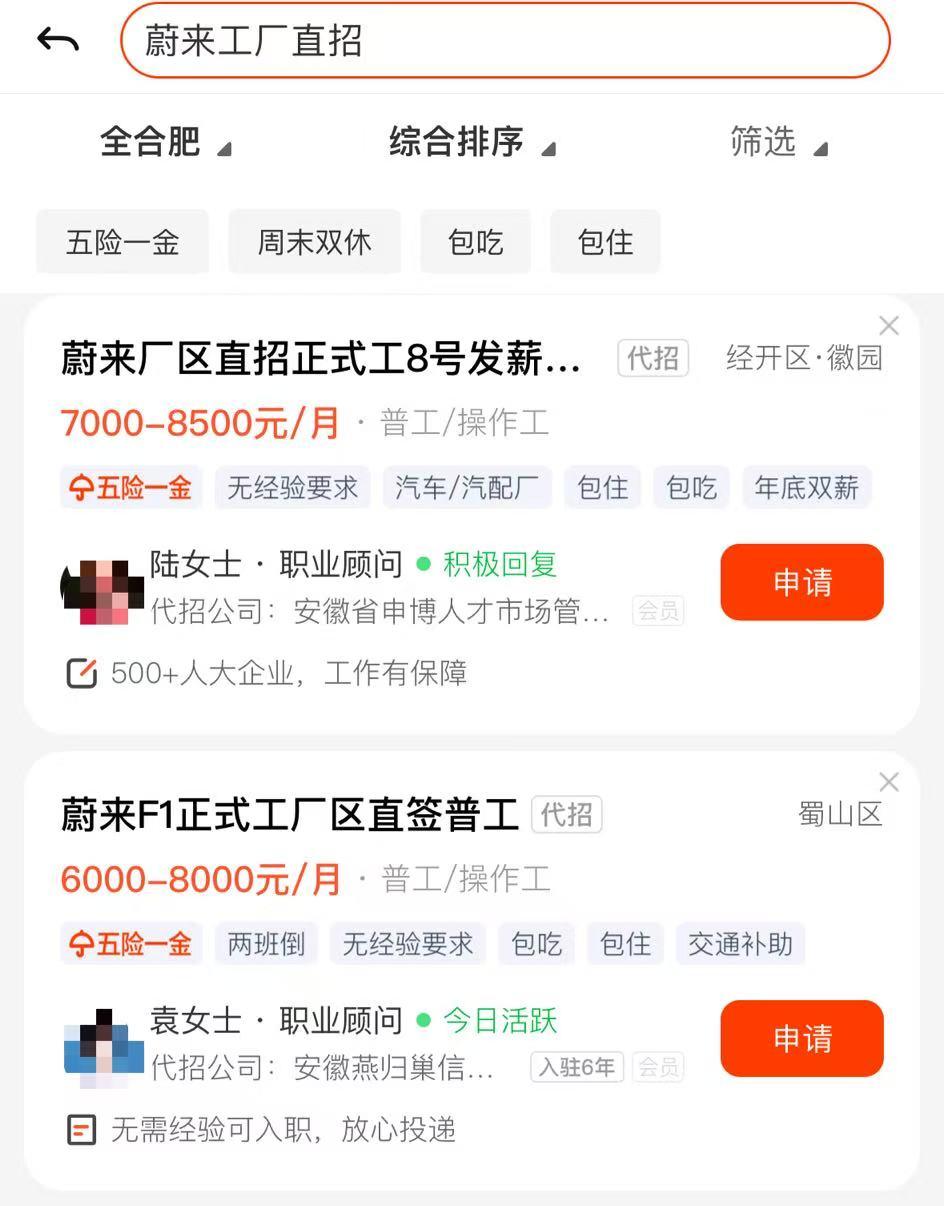Open the 筛选 filter options
944x1206 pixels.
[778, 142]
